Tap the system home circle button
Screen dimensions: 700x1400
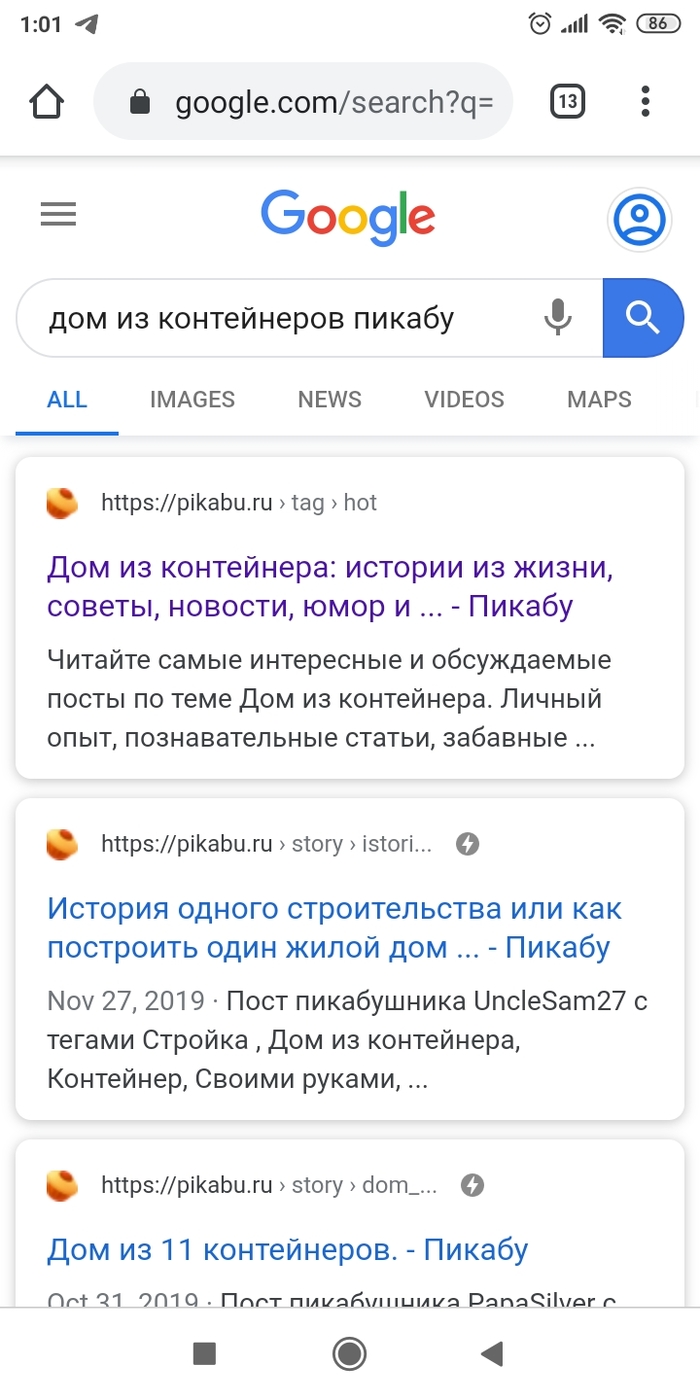pos(349,1354)
